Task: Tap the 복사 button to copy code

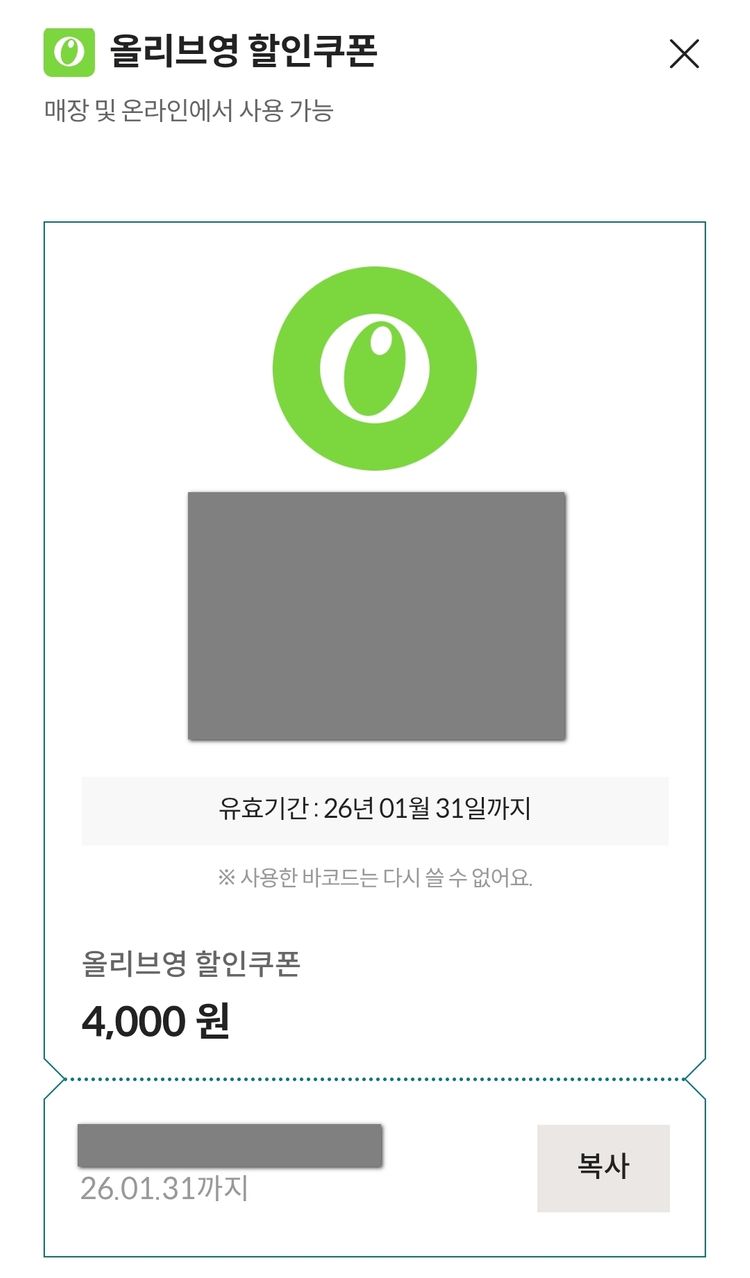Action: [x=603, y=1168]
